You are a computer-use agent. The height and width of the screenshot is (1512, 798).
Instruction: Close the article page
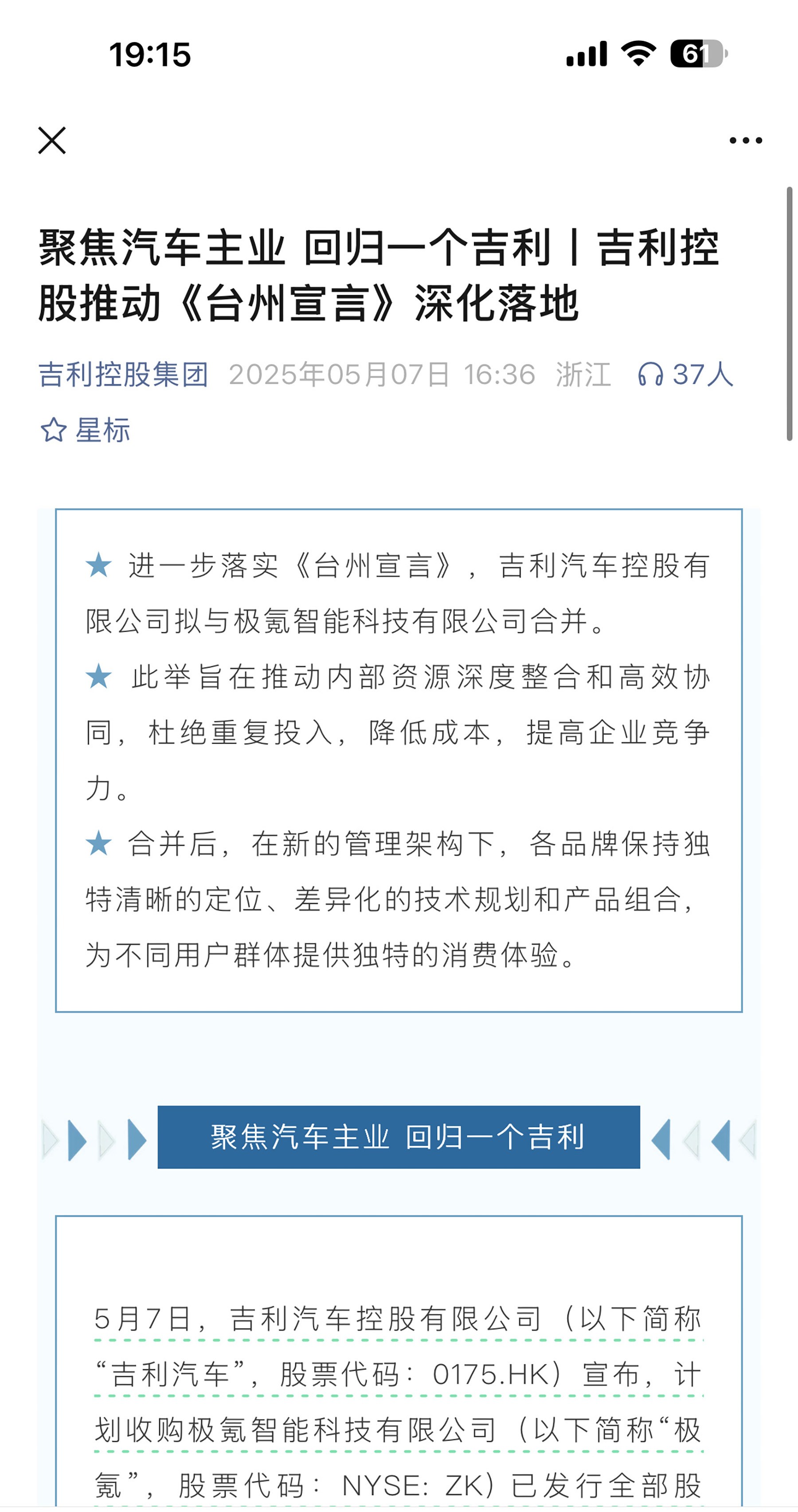click(52, 140)
